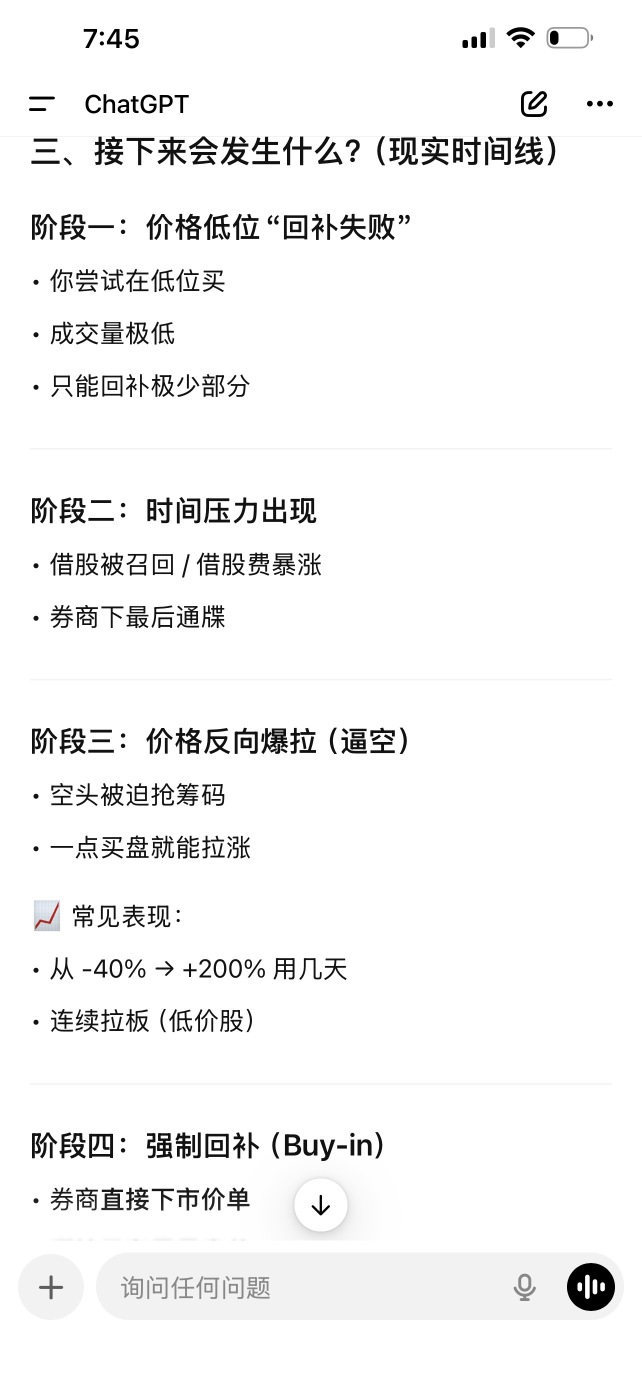Tap the plus attachment button
The height and width of the screenshot is (1389, 642).
pos(51,1287)
